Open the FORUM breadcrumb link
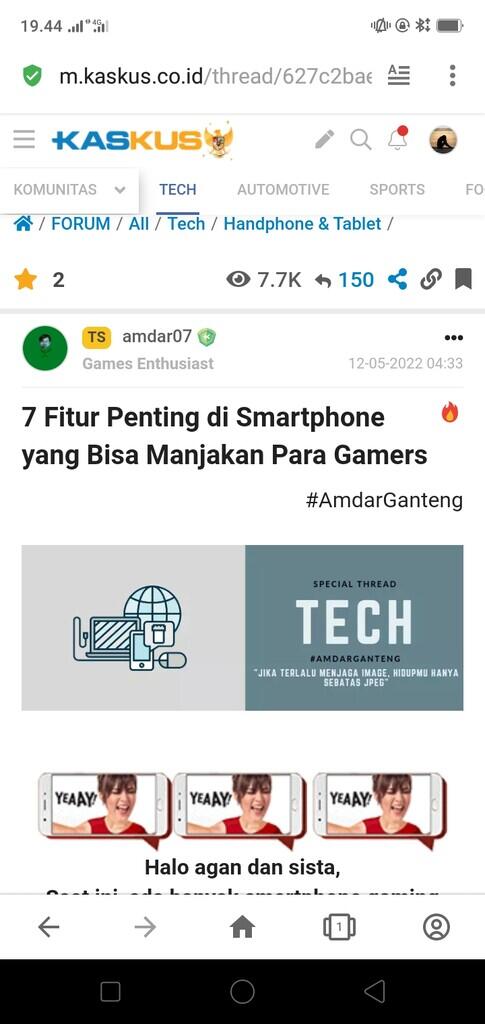Viewport: 485px width, 1024px height. click(x=80, y=224)
